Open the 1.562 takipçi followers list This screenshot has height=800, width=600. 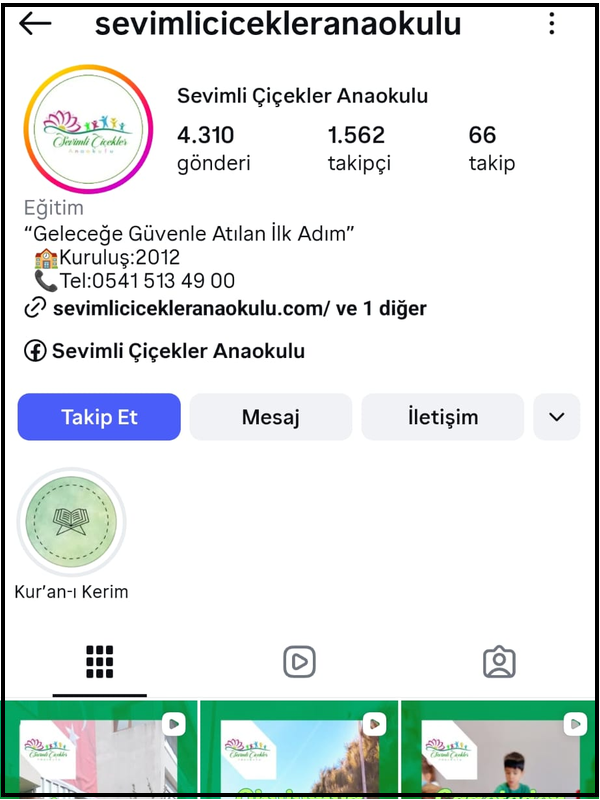(x=359, y=148)
